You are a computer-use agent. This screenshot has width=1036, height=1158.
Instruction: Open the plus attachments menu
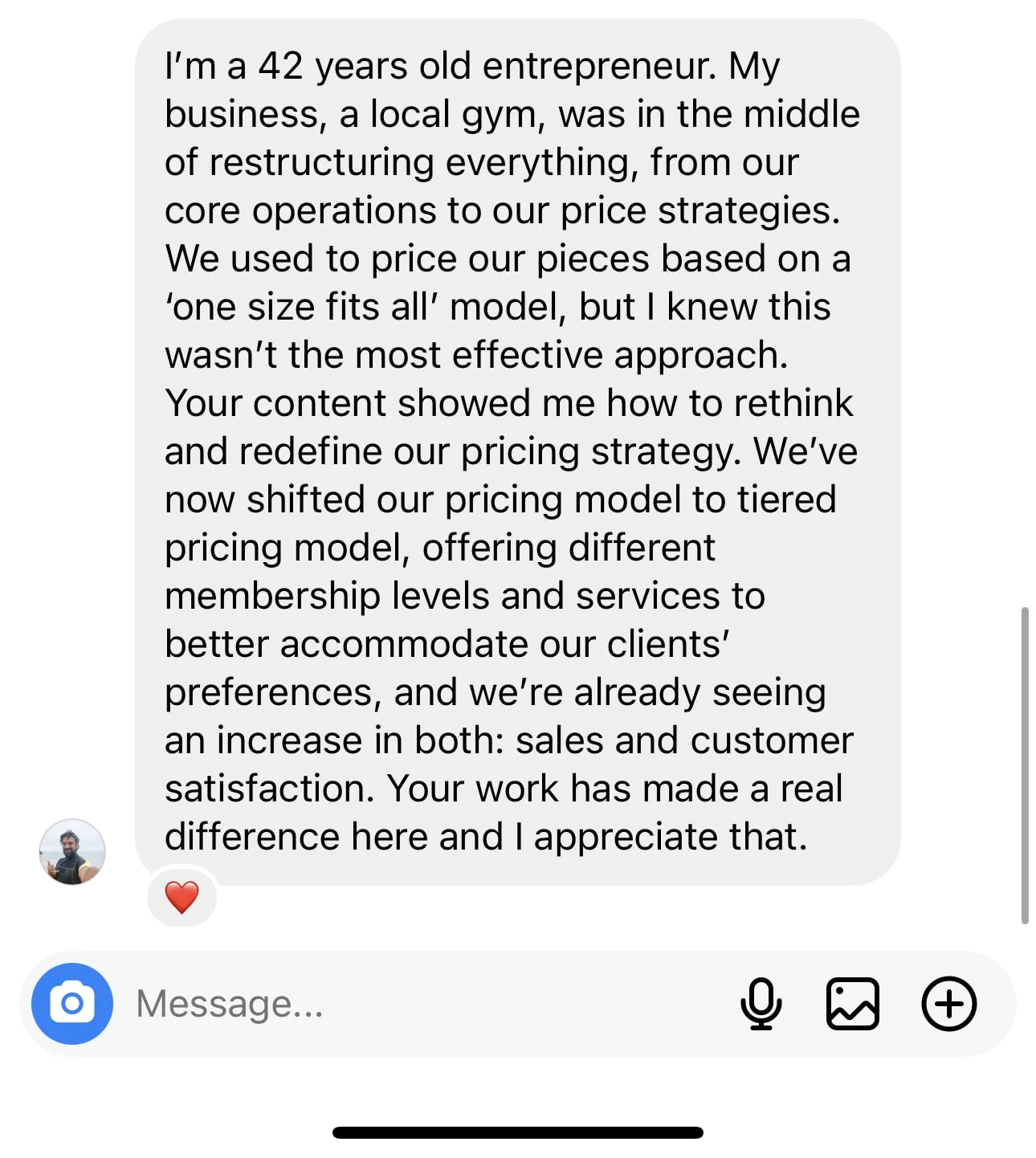948,1003
